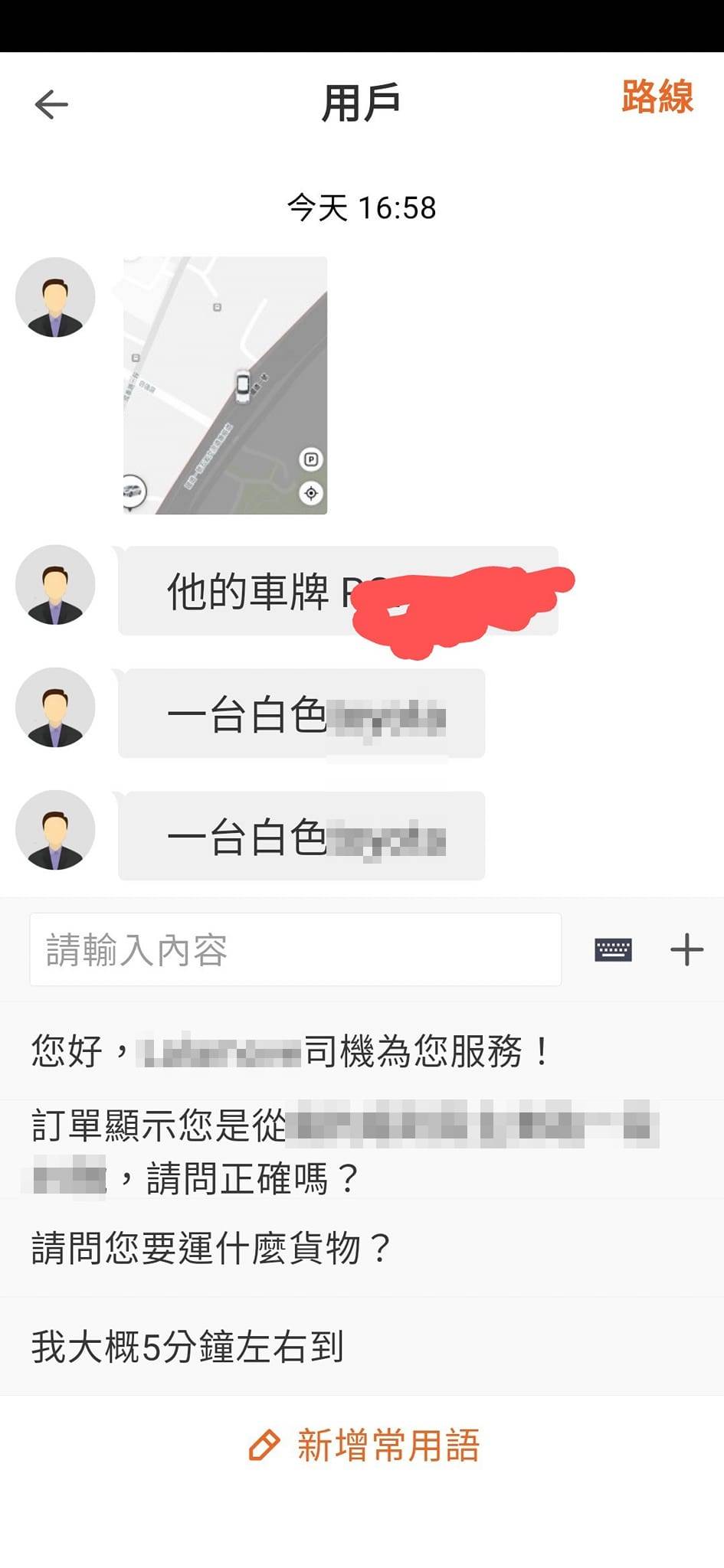Switch to keyboard input icon
This screenshot has width=724, height=1568.
click(613, 950)
